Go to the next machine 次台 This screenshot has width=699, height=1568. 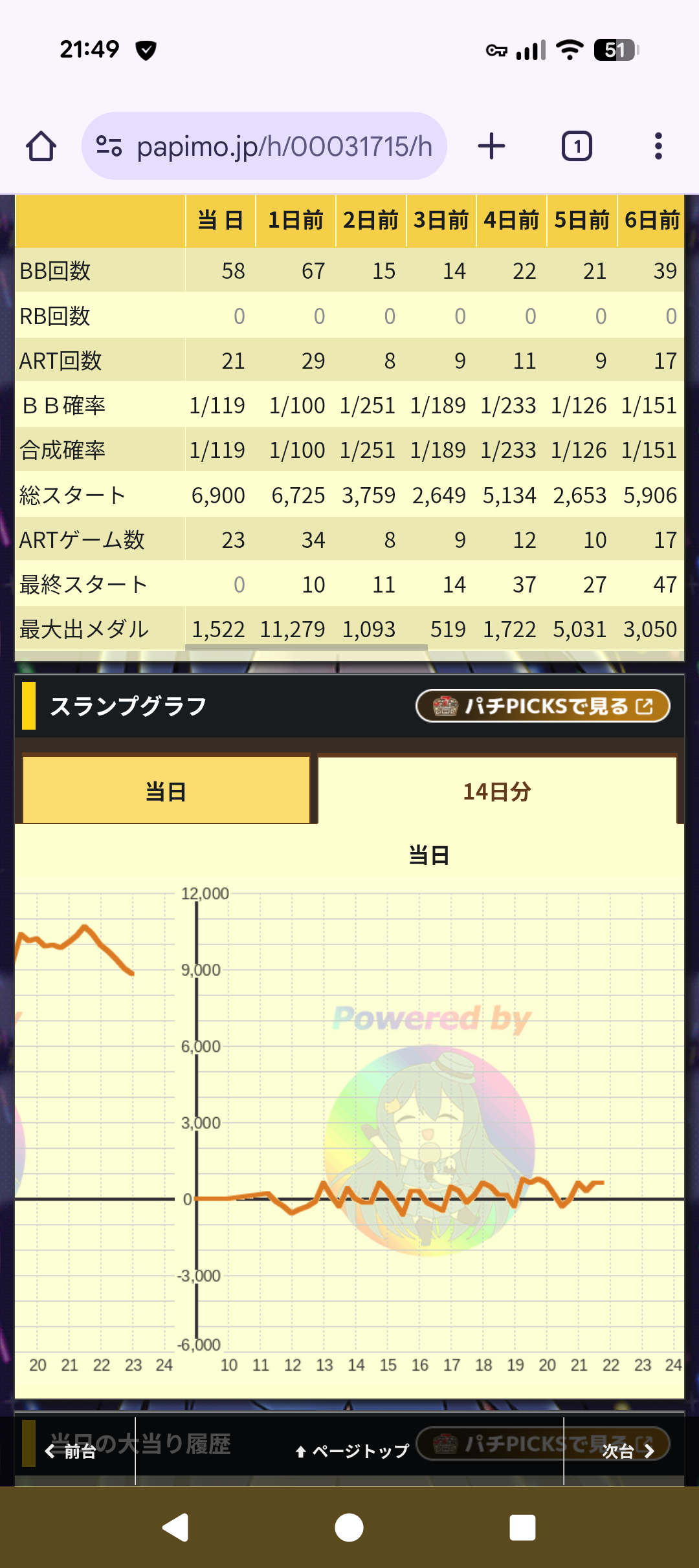pyautogui.click(x=628, y=1452)
